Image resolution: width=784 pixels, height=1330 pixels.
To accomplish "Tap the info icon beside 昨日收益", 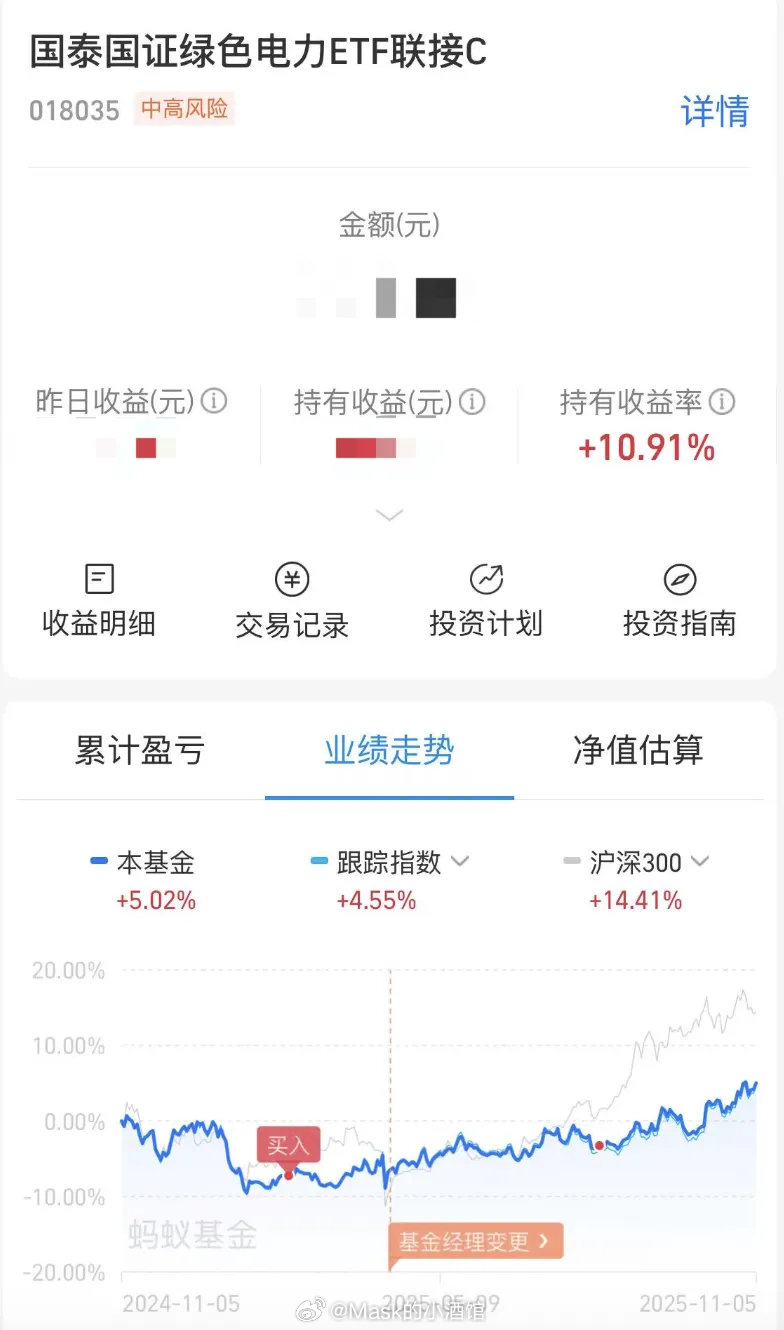I will click(212, 402).
